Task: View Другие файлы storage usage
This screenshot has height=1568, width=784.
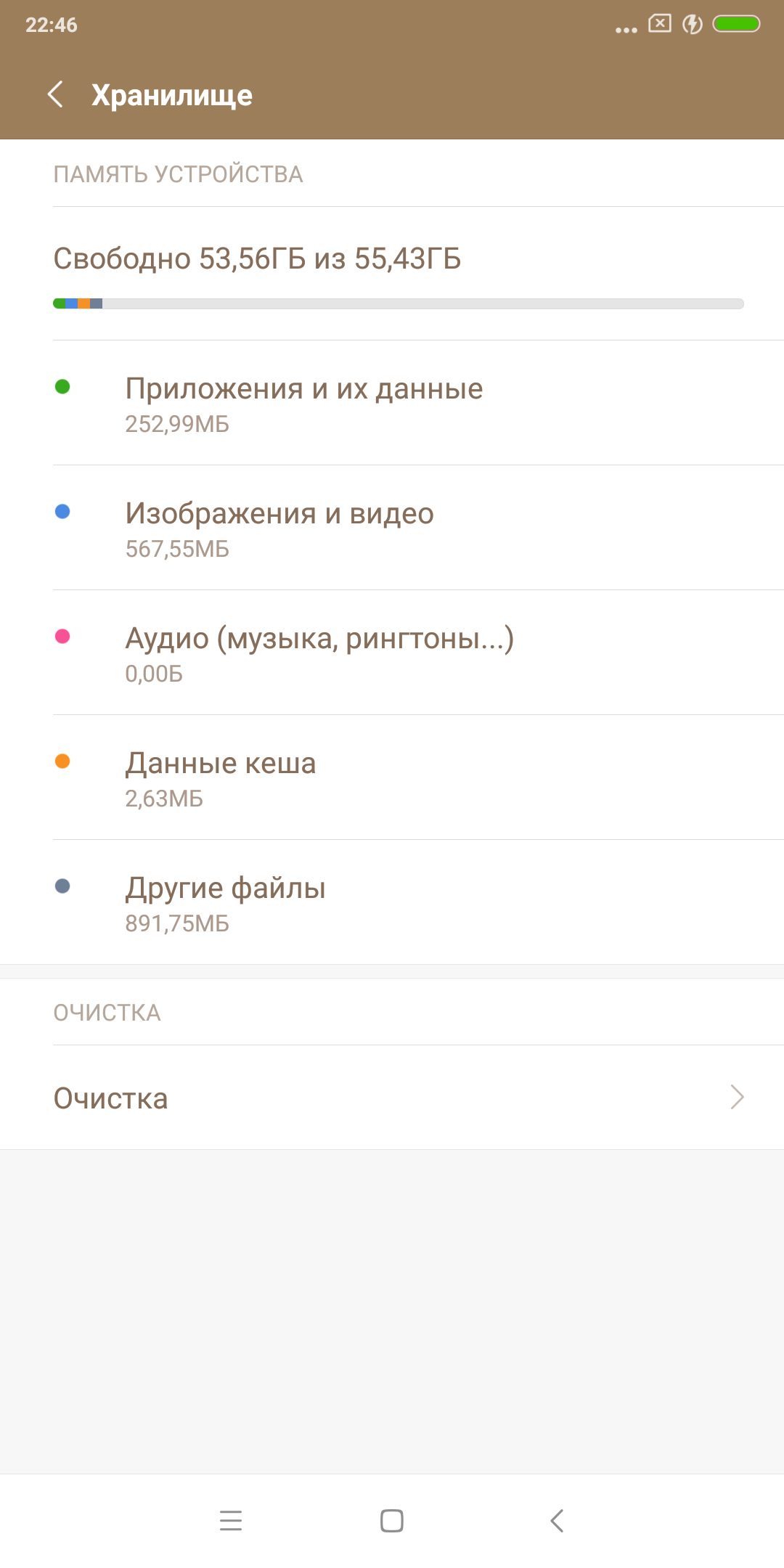Action: point(392,902)
